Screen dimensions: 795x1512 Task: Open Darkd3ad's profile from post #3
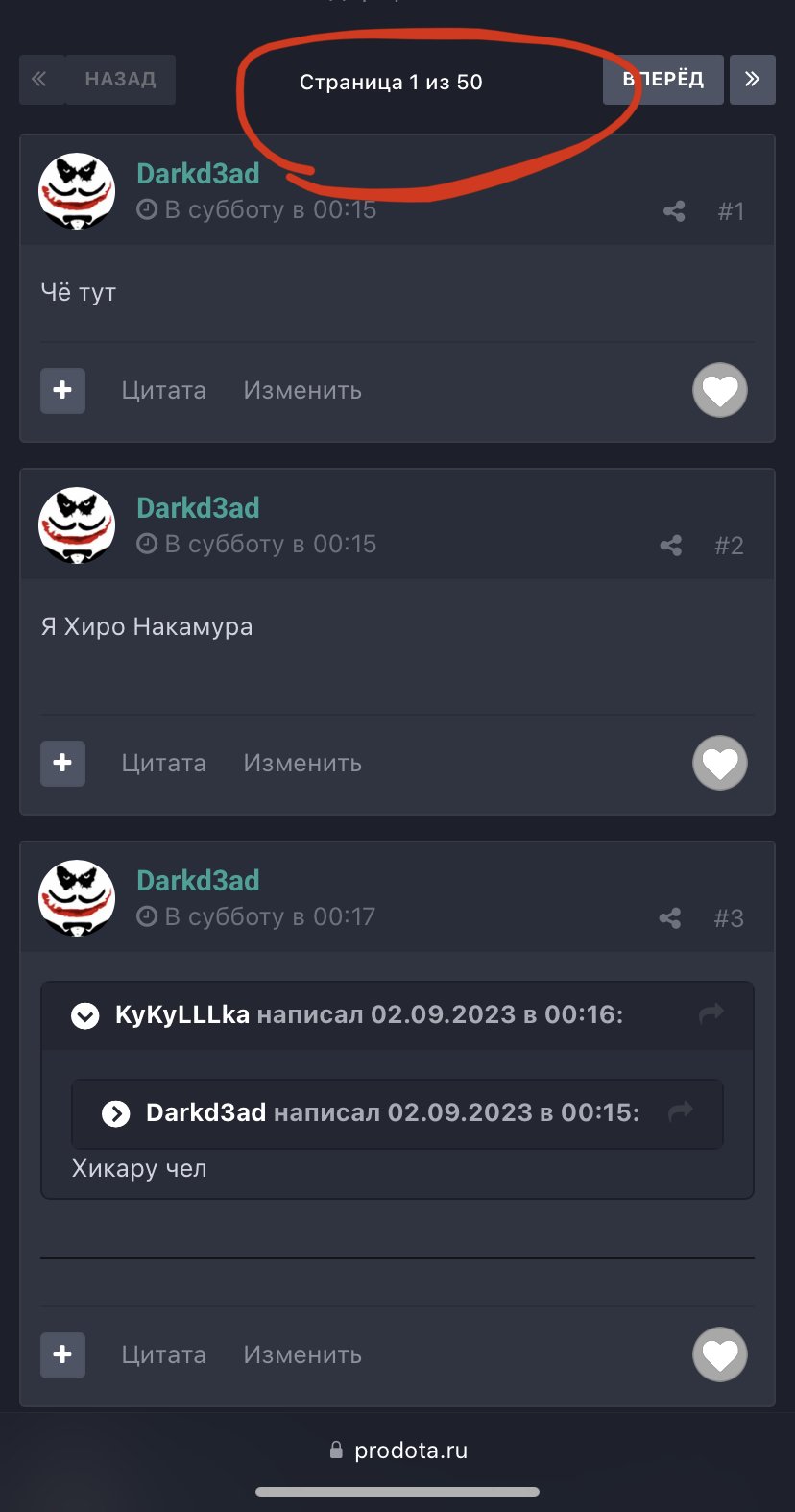click(x=198, y=880)
